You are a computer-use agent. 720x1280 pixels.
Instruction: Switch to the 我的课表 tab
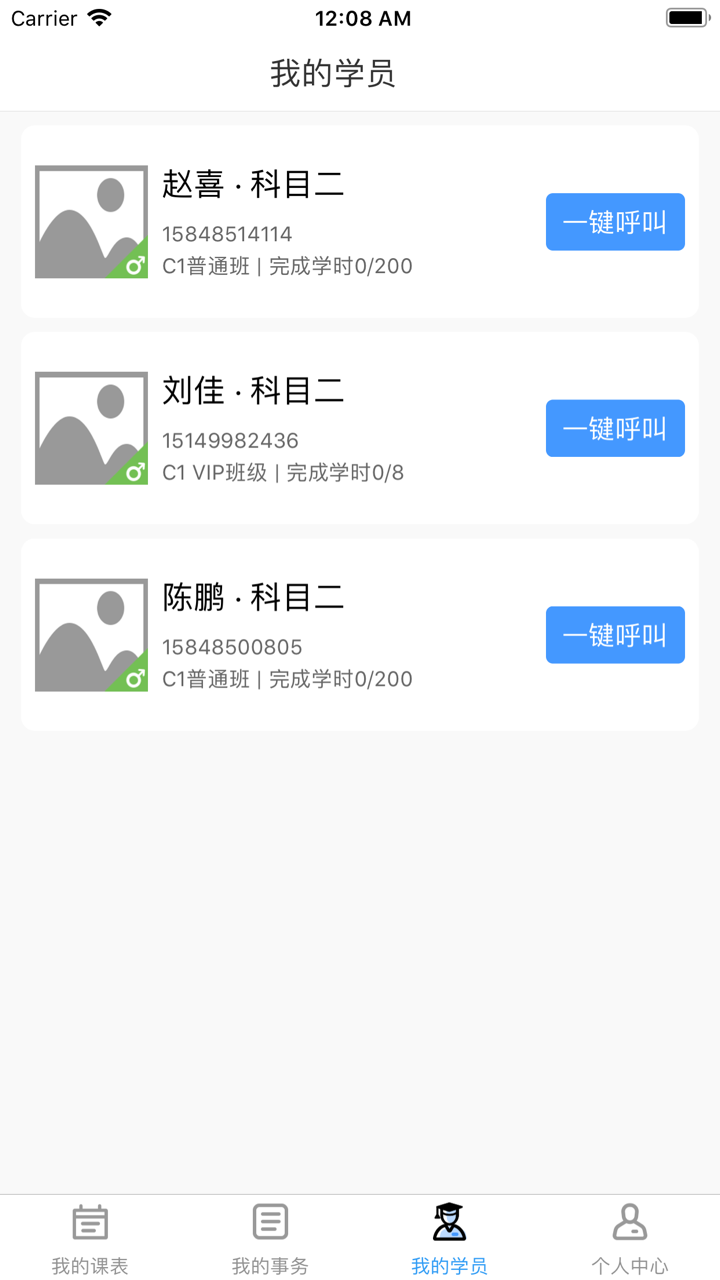[90, 1238]
